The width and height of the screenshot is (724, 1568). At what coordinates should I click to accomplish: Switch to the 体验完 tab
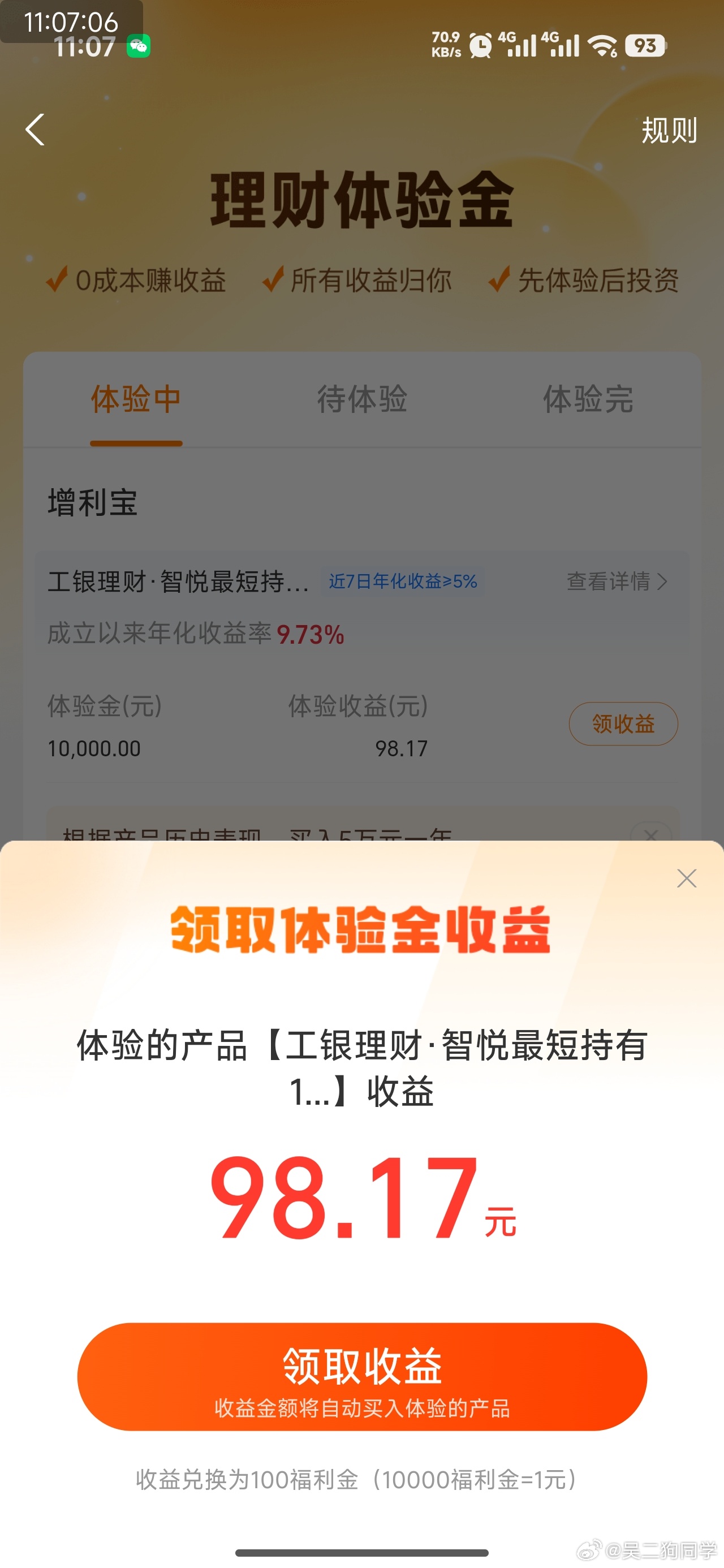[x=588, y=399]
